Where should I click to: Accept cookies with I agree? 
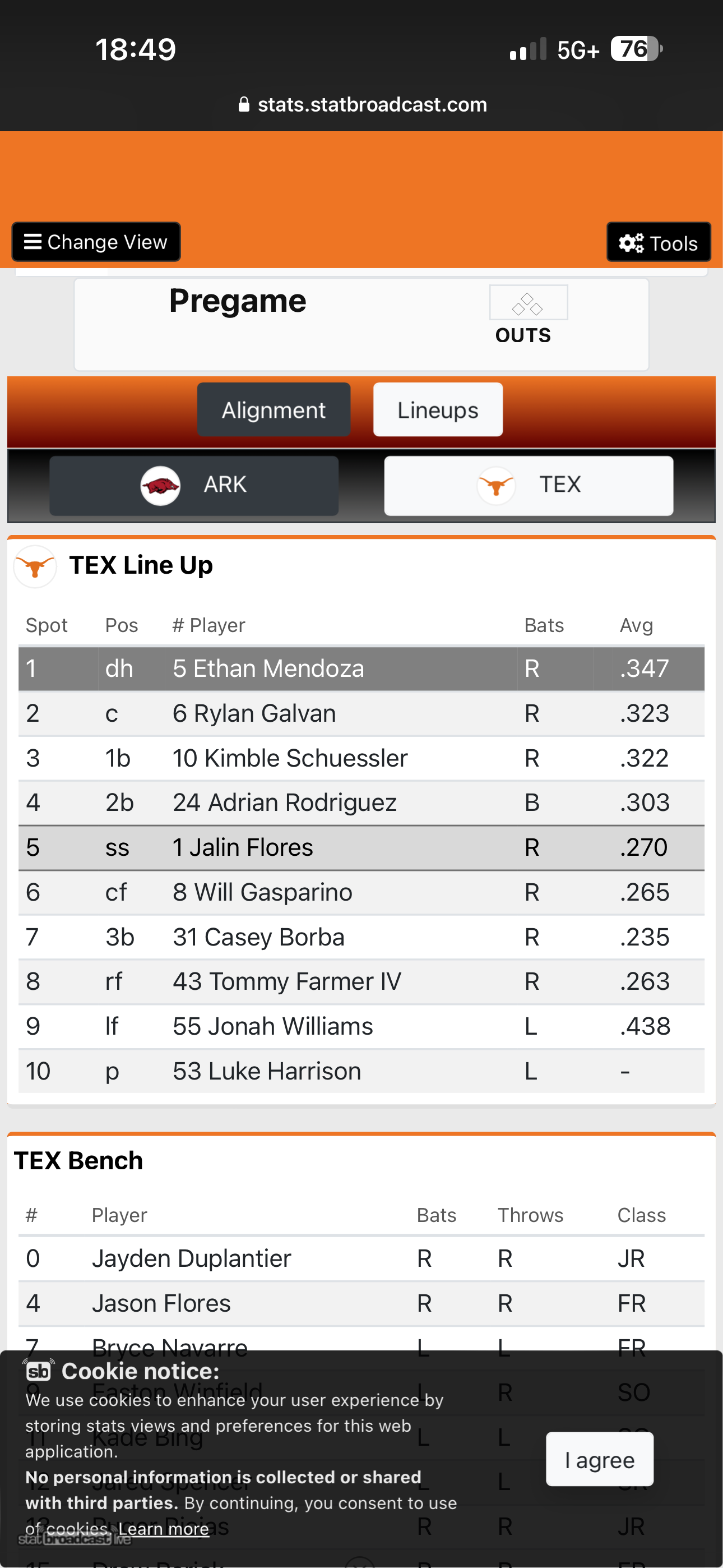pos(600,1459)
